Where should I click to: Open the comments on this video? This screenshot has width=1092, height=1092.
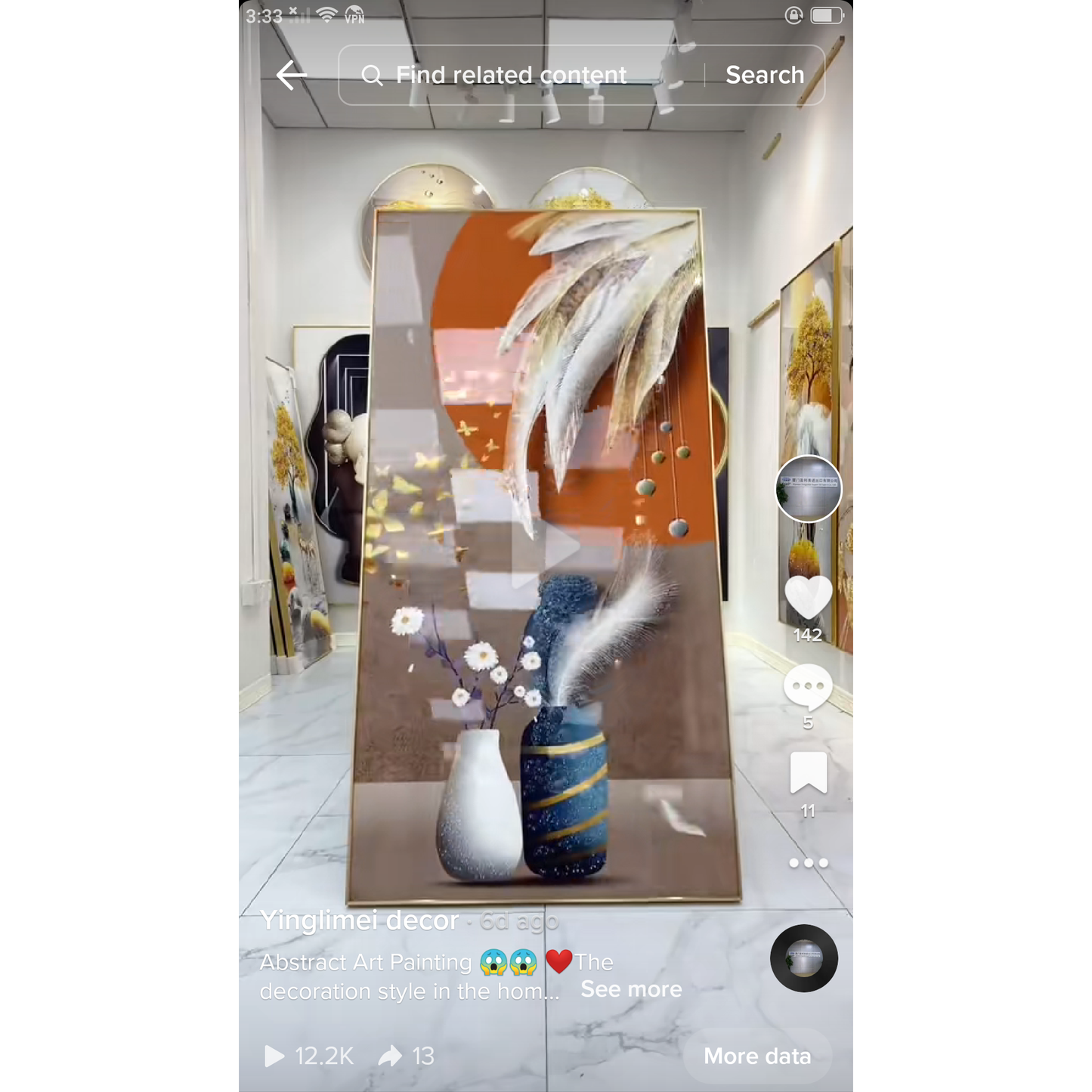click(x=808, y=686)
